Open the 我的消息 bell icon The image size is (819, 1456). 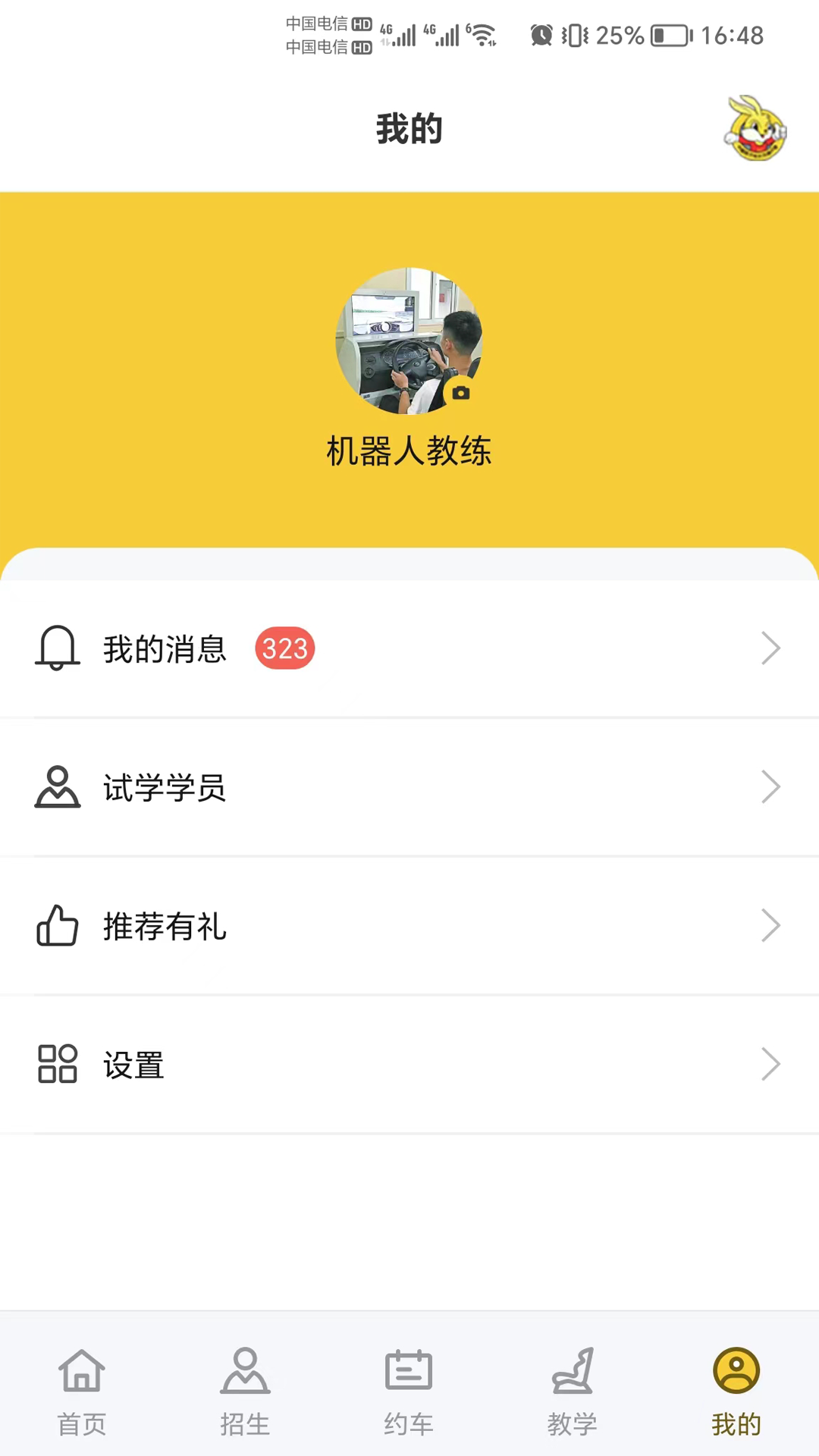[x=56, y=648]
